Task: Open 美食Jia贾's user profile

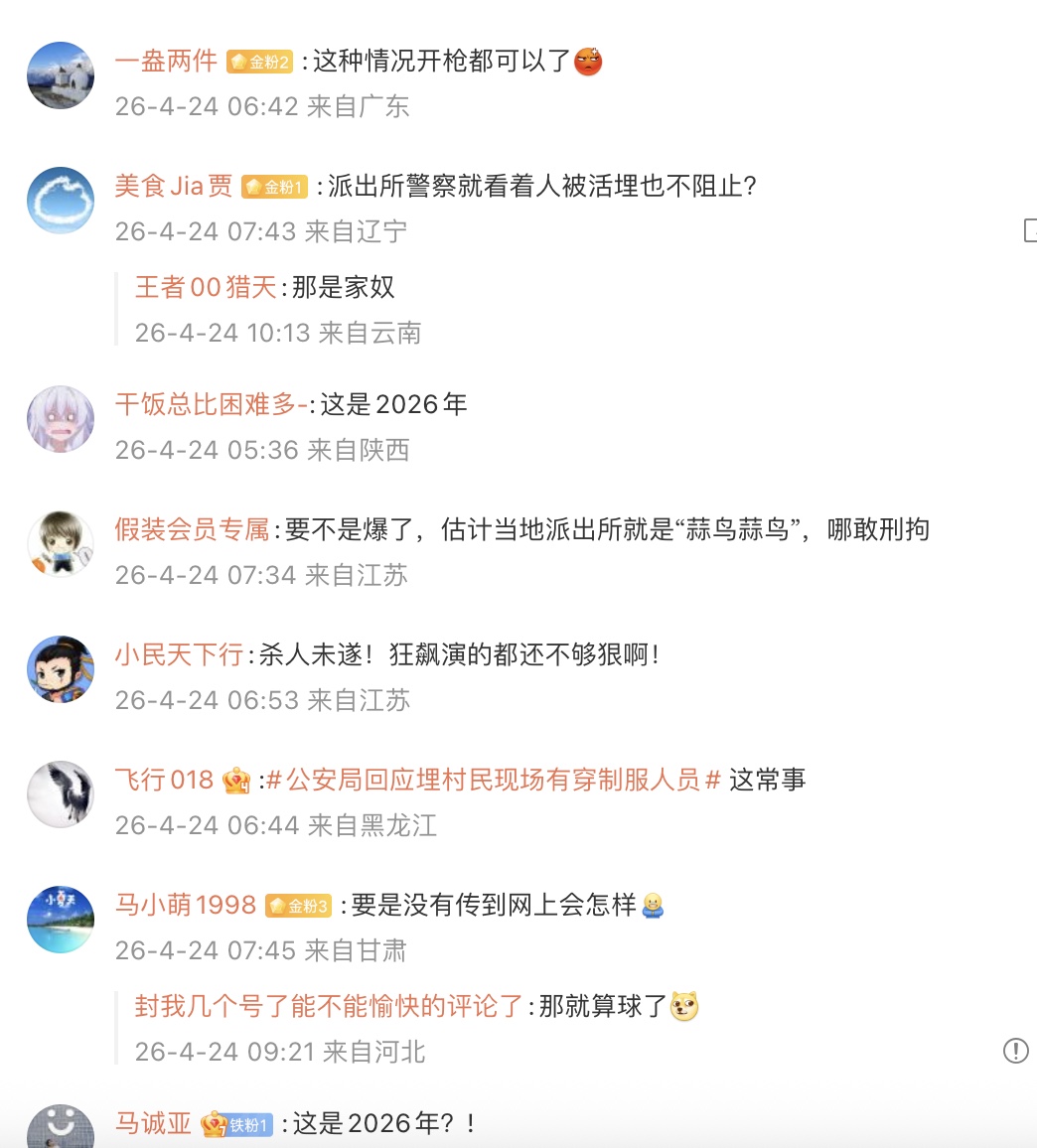Action: click(x=174, y=187)
